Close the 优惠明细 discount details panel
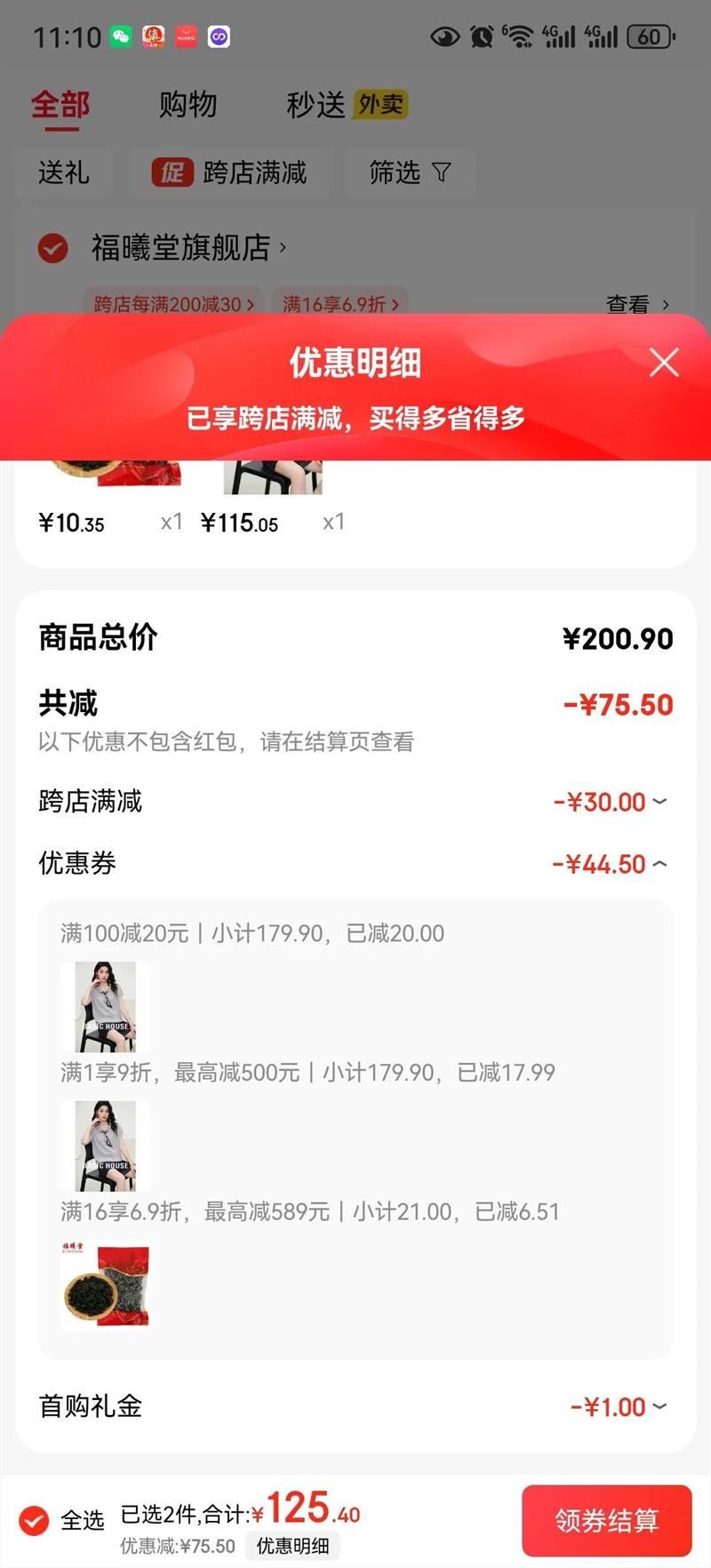 click(664, 363)
